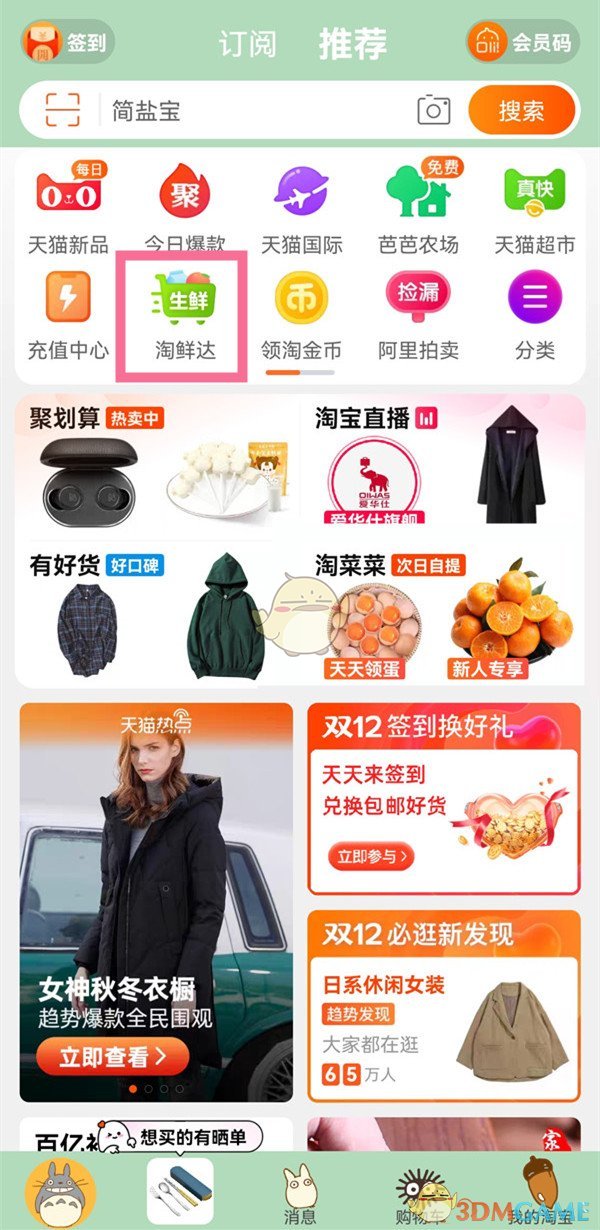
Task: Open the scan icon in search bar
Action: (62, 110)
